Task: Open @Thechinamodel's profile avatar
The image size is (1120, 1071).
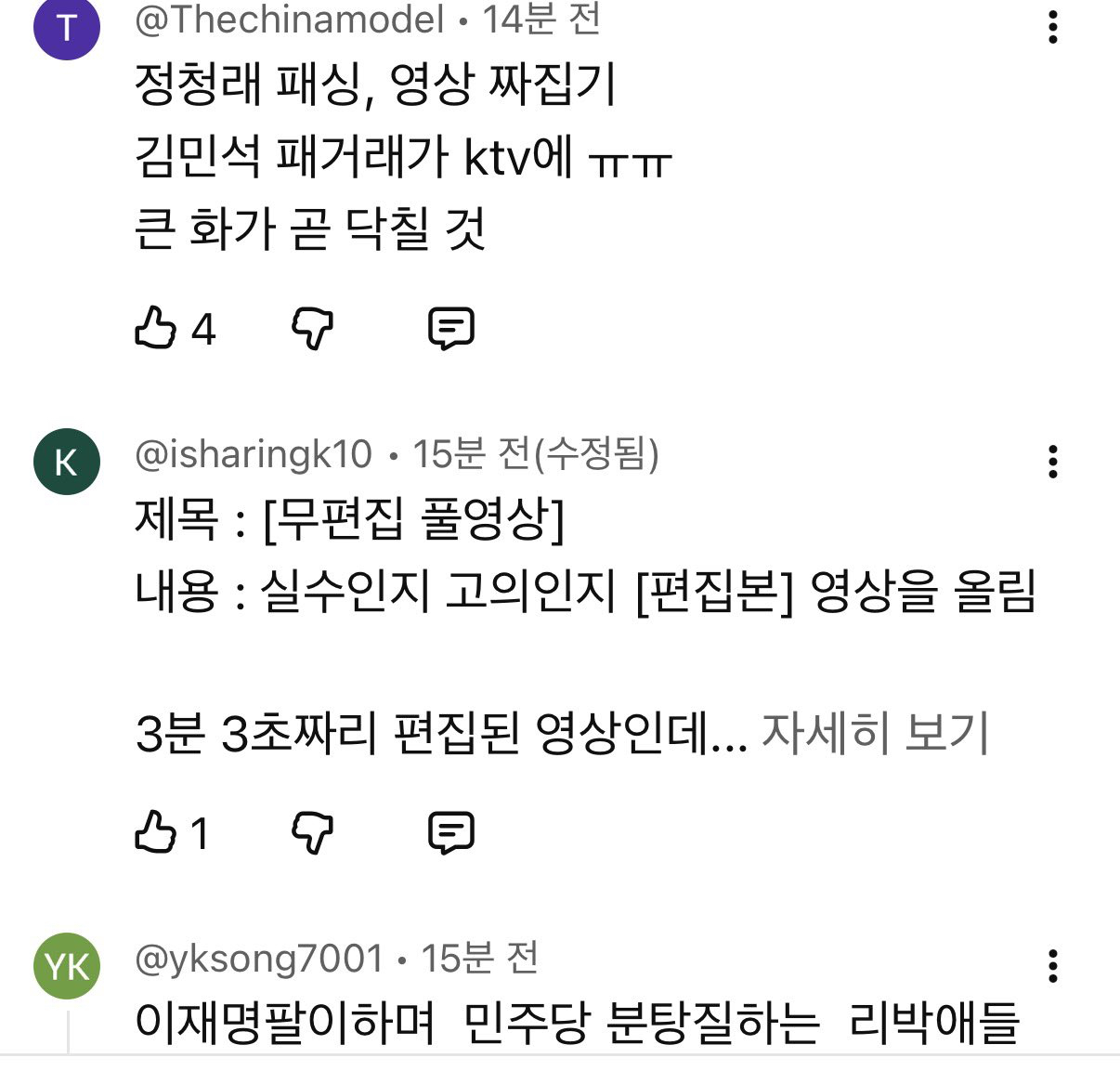Action: [x=67, y=28]
